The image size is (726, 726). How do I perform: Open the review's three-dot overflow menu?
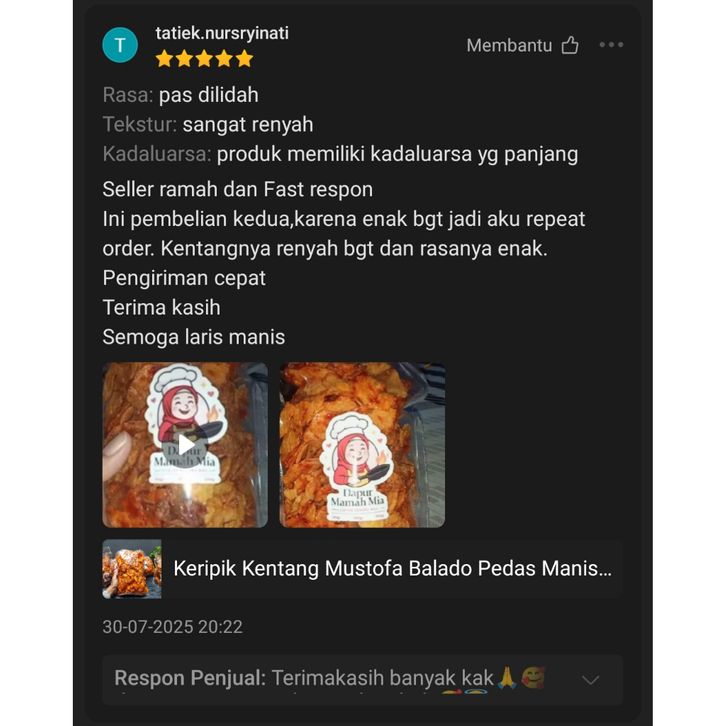(x=611, y=45)
